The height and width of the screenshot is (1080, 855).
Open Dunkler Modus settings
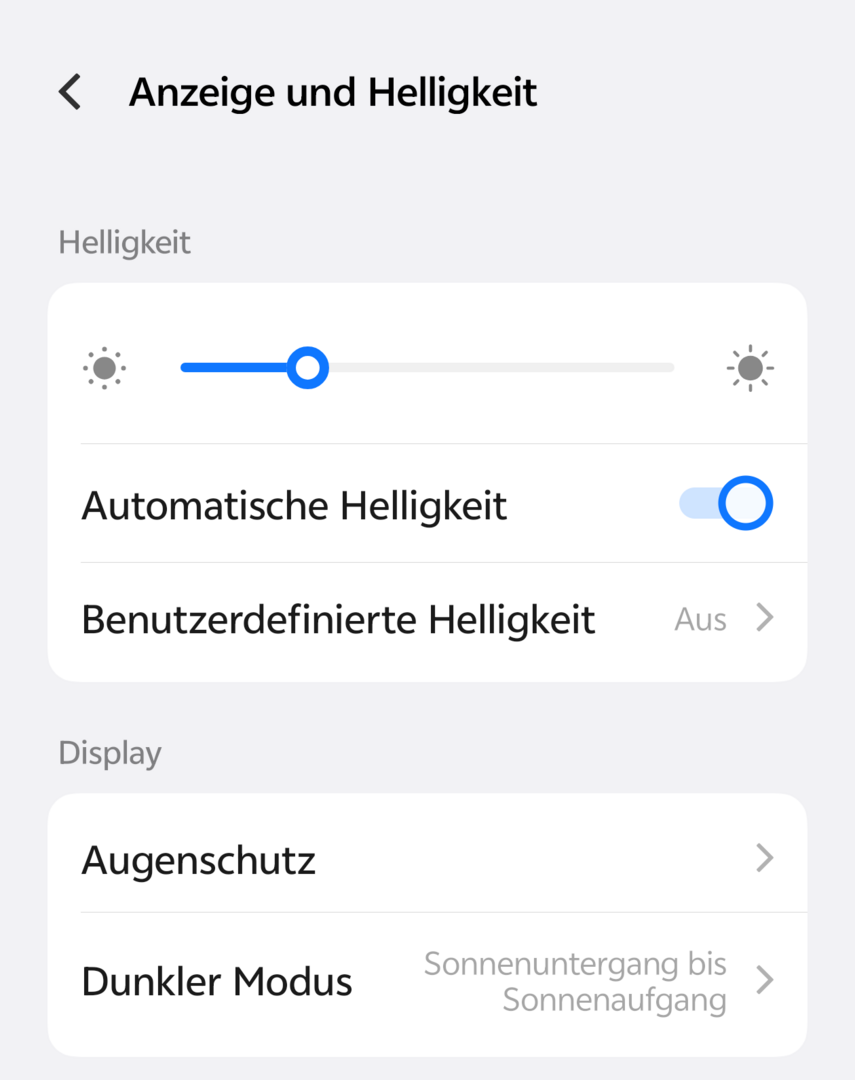(x=427, y=982)
